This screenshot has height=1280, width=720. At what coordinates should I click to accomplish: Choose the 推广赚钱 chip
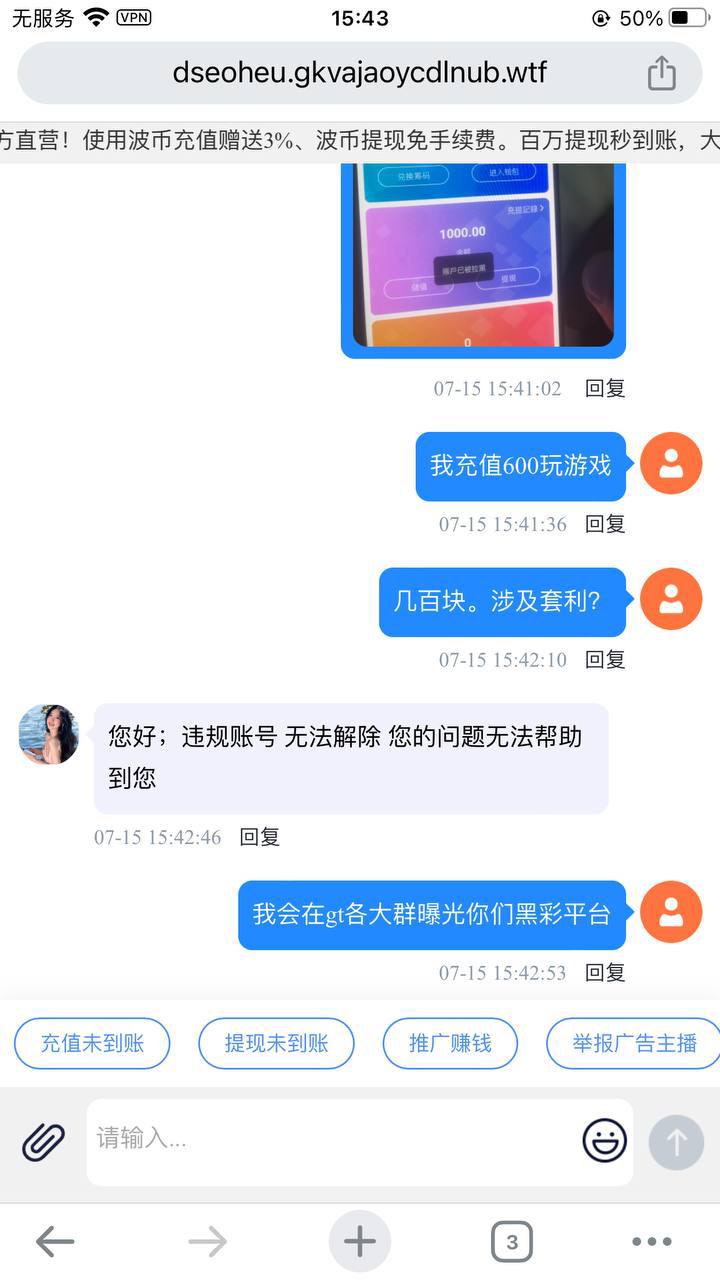pyautogui.click(x=450, y=1044)
